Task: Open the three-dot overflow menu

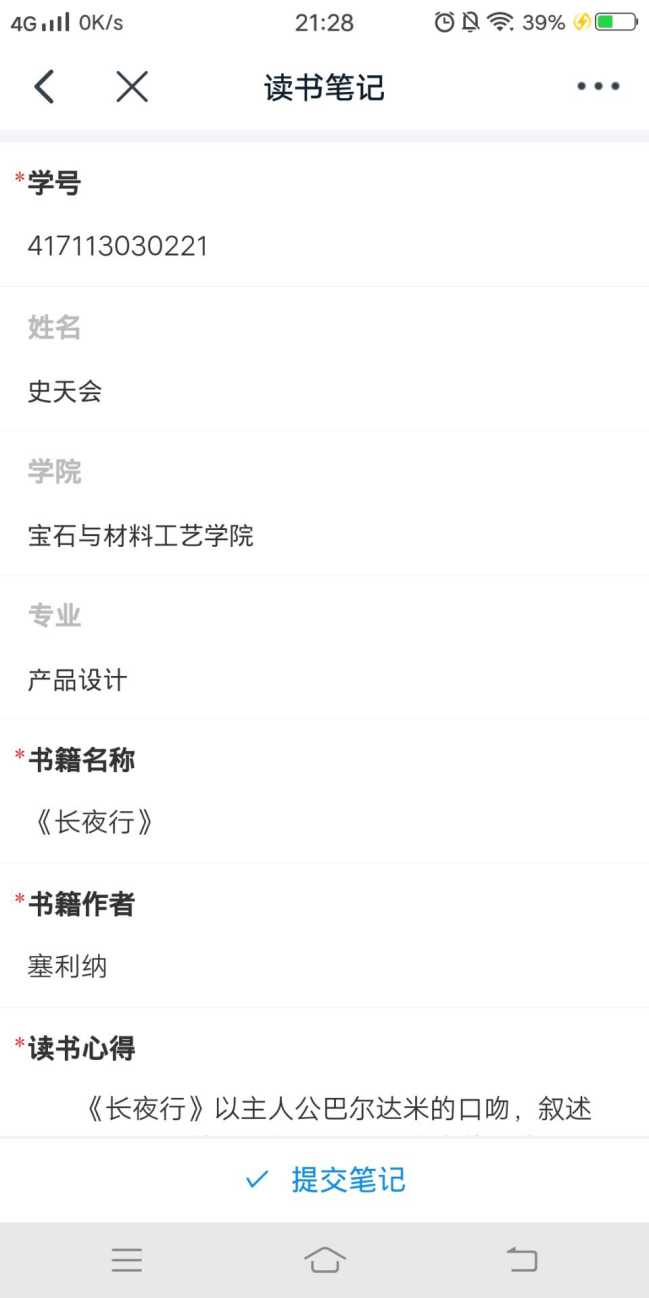Action: tap(598, 87)
